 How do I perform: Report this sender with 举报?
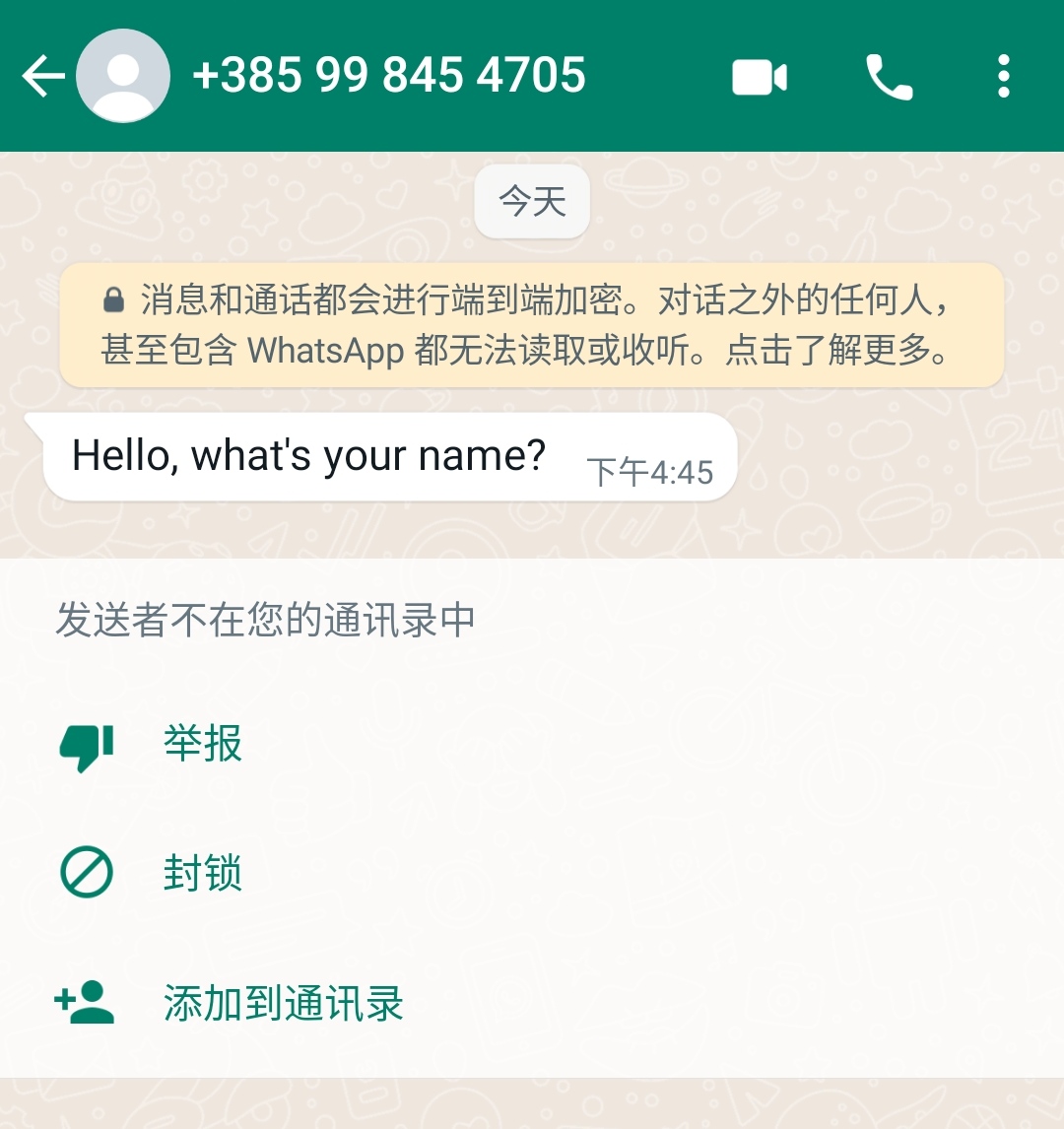[x=202, y=743]
